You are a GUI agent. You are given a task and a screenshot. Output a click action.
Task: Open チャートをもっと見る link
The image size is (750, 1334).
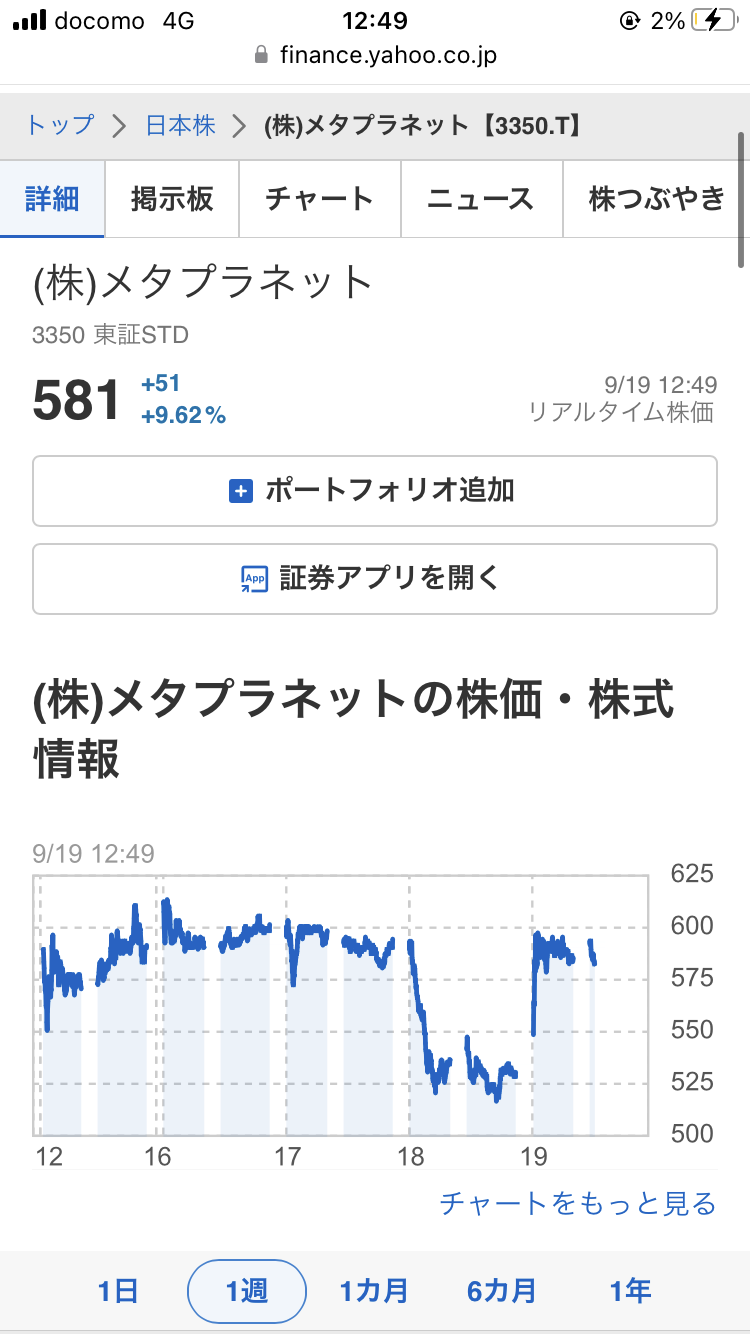coord(578,1203)
